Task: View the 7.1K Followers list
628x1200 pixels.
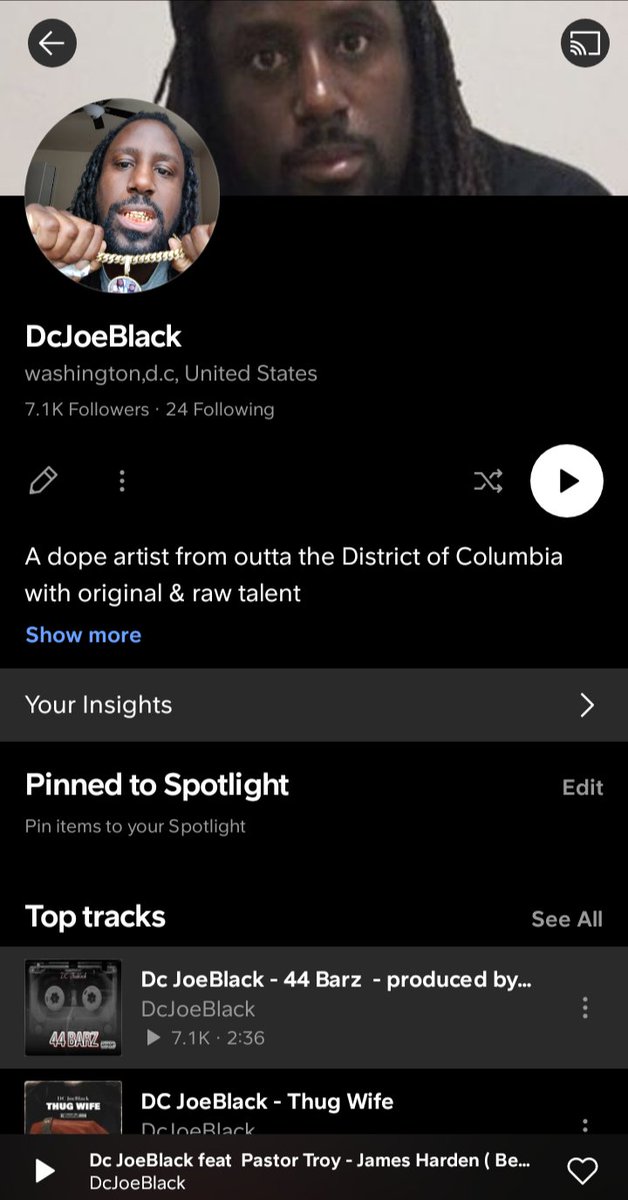Action: [x=87, y=409]
